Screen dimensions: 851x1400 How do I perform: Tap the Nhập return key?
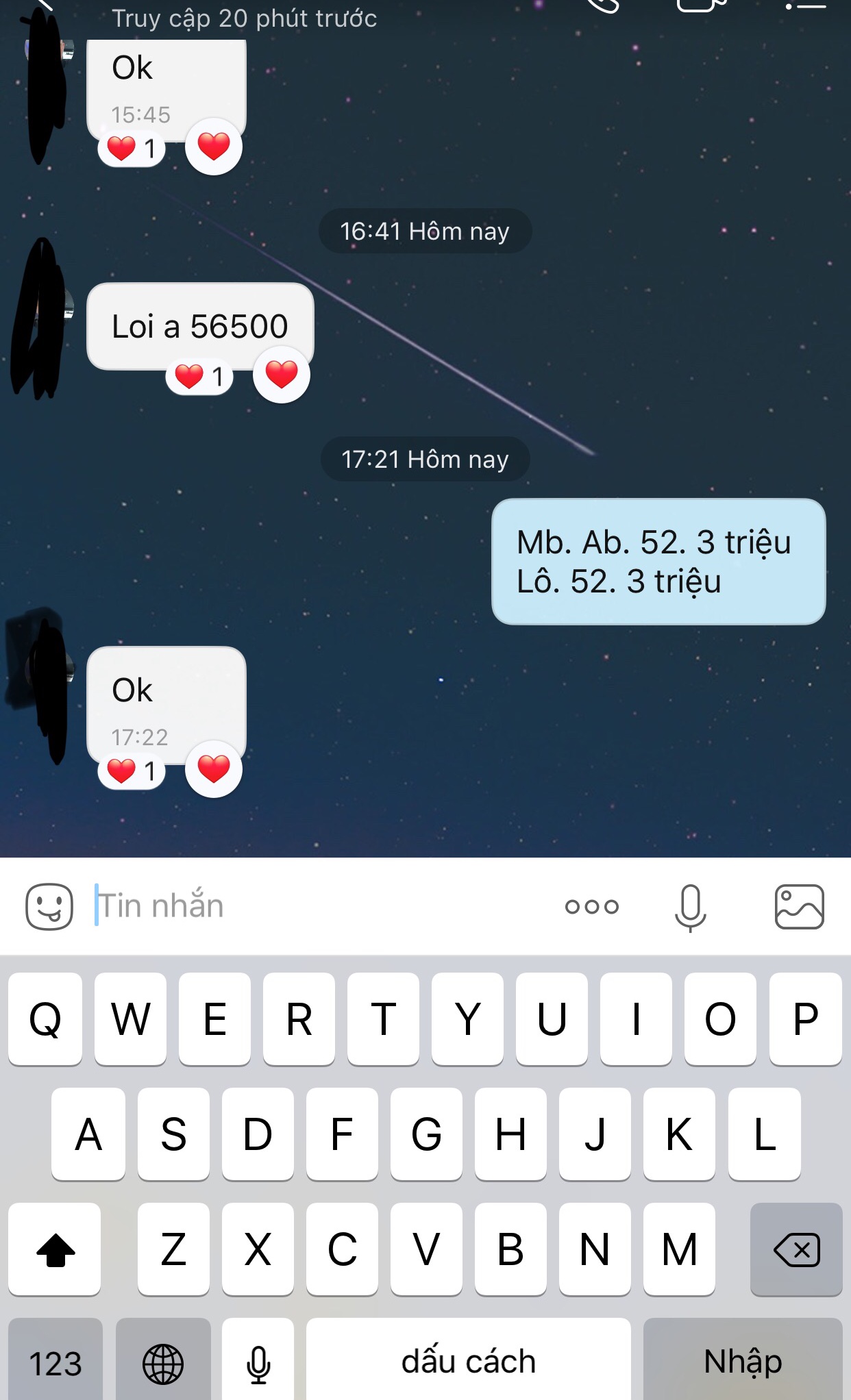pyautogui.click(x=743, y=1362)
